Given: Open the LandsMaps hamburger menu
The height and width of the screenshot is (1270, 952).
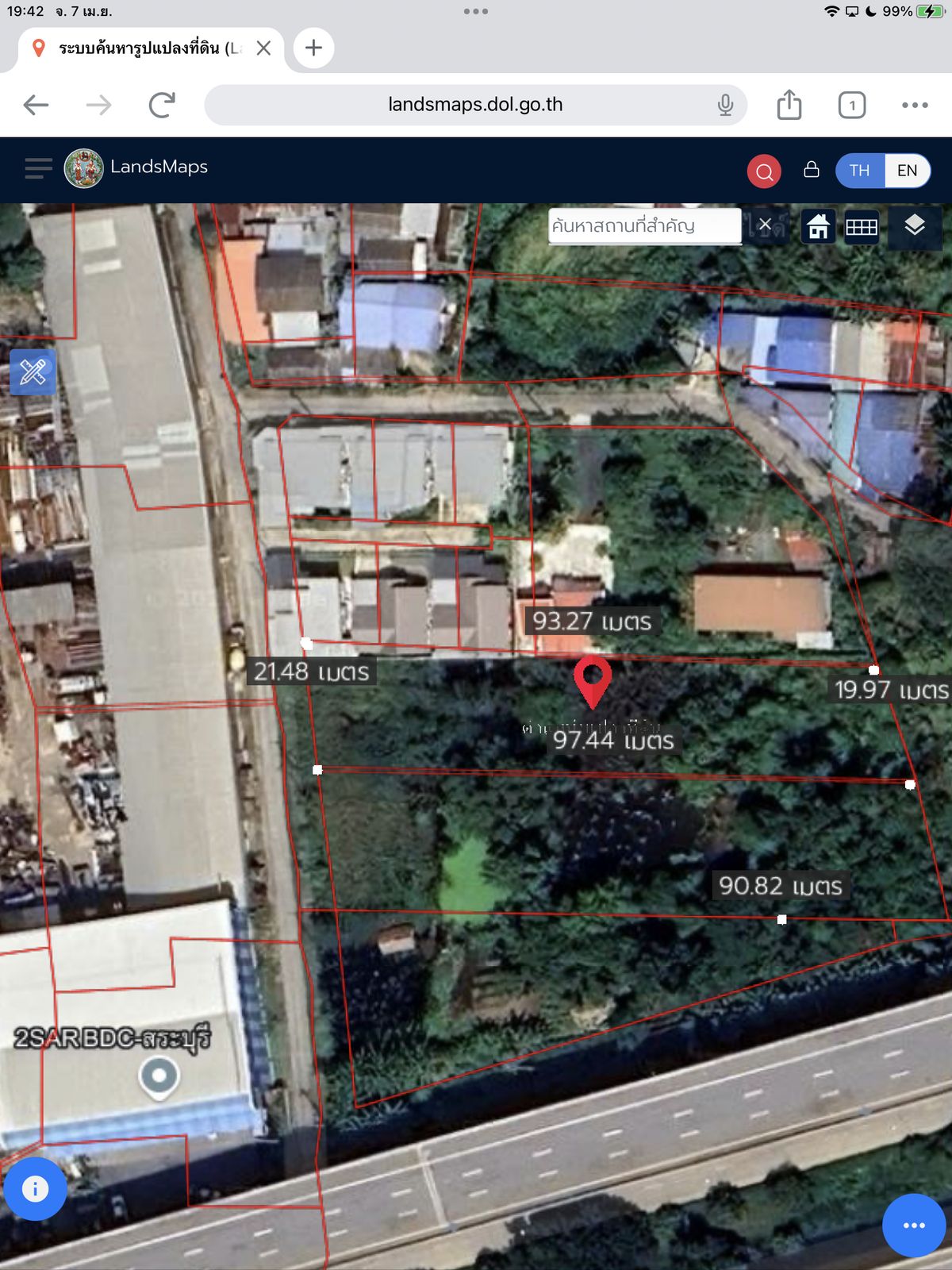Looking at the screenshot, I should point(38,168).
